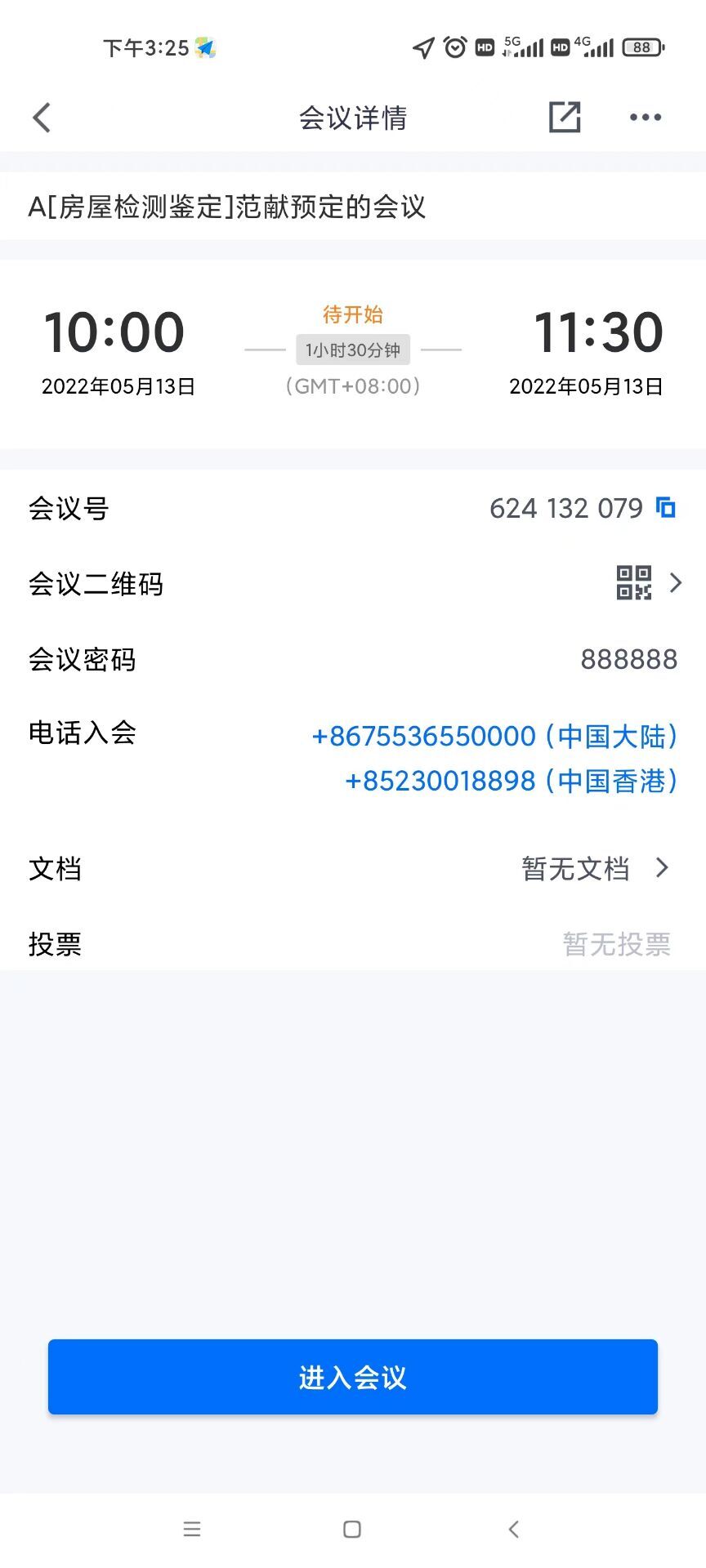This screenshot has width=706, height=1568.
Task: Dial +8675536550000 for mainland China
Action: [494, 737]
